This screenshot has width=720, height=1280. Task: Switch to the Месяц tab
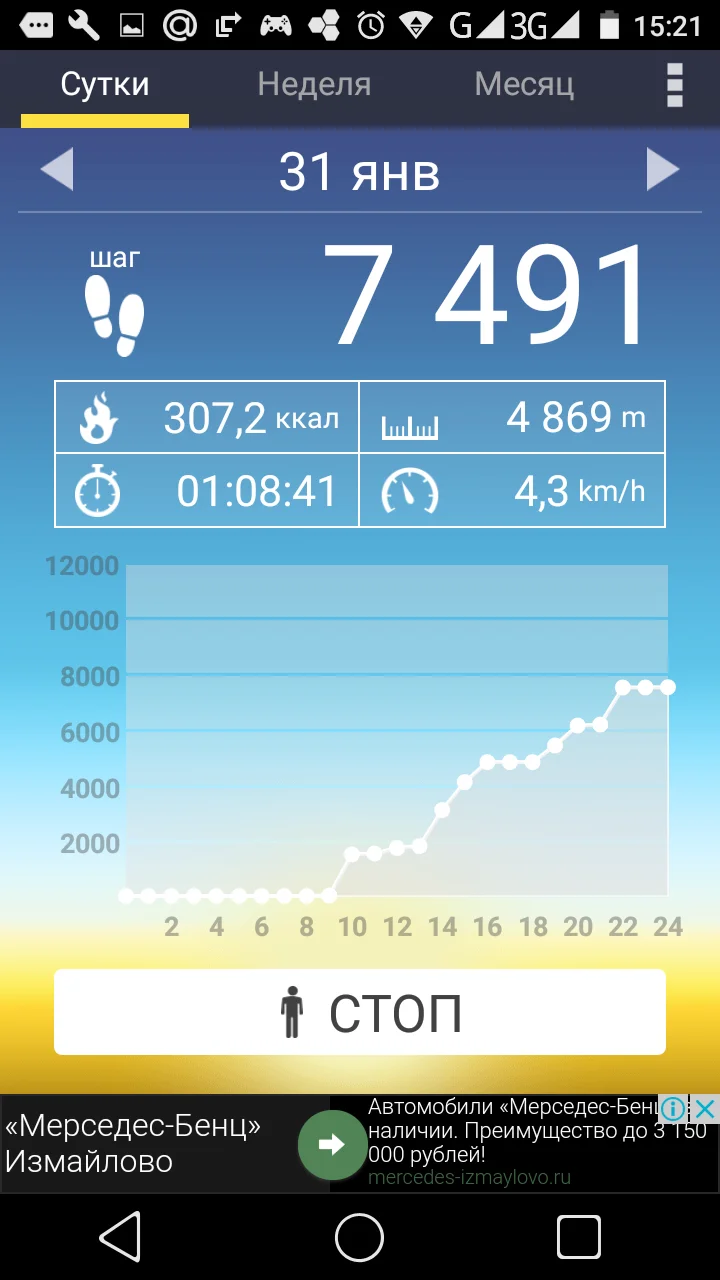[x=524, y=85]
